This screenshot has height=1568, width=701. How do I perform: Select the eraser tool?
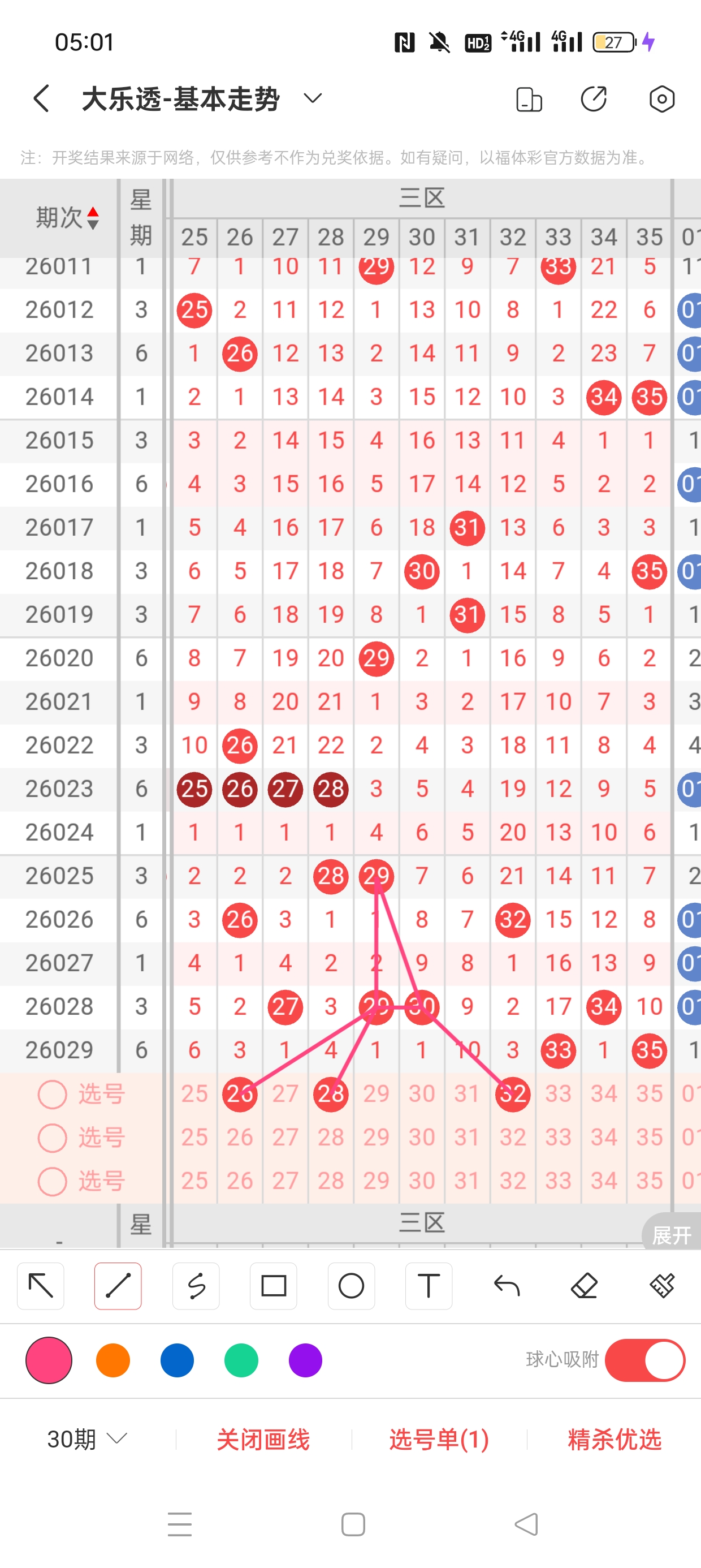coord(584,1286)
